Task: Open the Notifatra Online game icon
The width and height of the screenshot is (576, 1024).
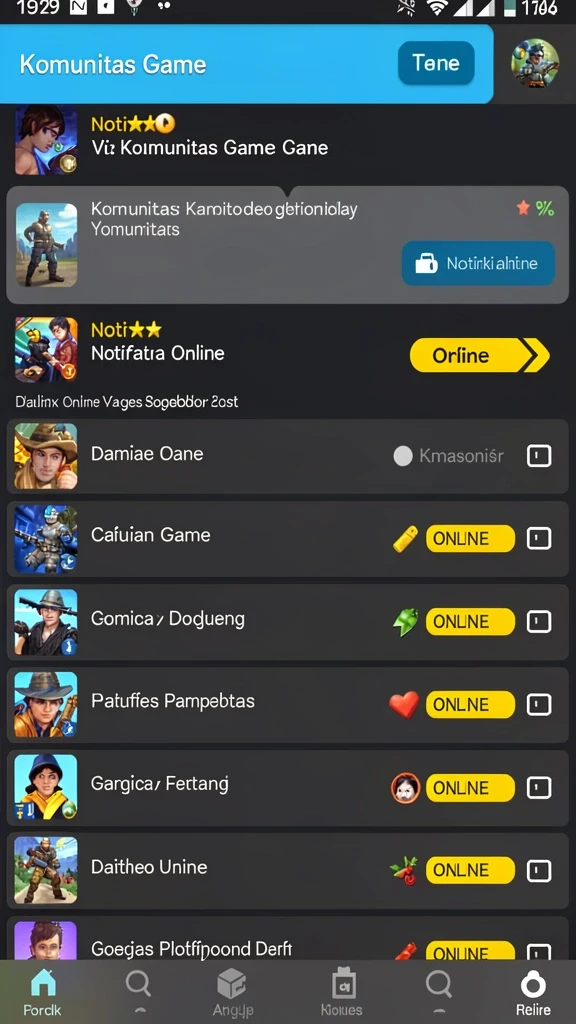Action: point(46,349)
